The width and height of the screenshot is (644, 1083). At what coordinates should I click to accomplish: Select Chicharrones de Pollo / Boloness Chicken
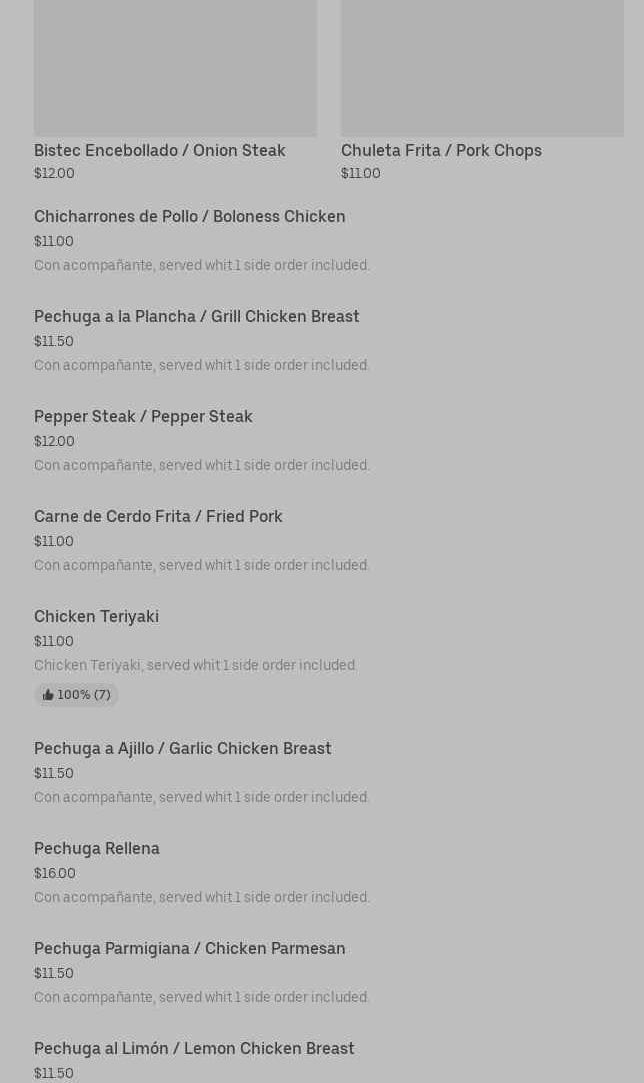pos(190,217)
